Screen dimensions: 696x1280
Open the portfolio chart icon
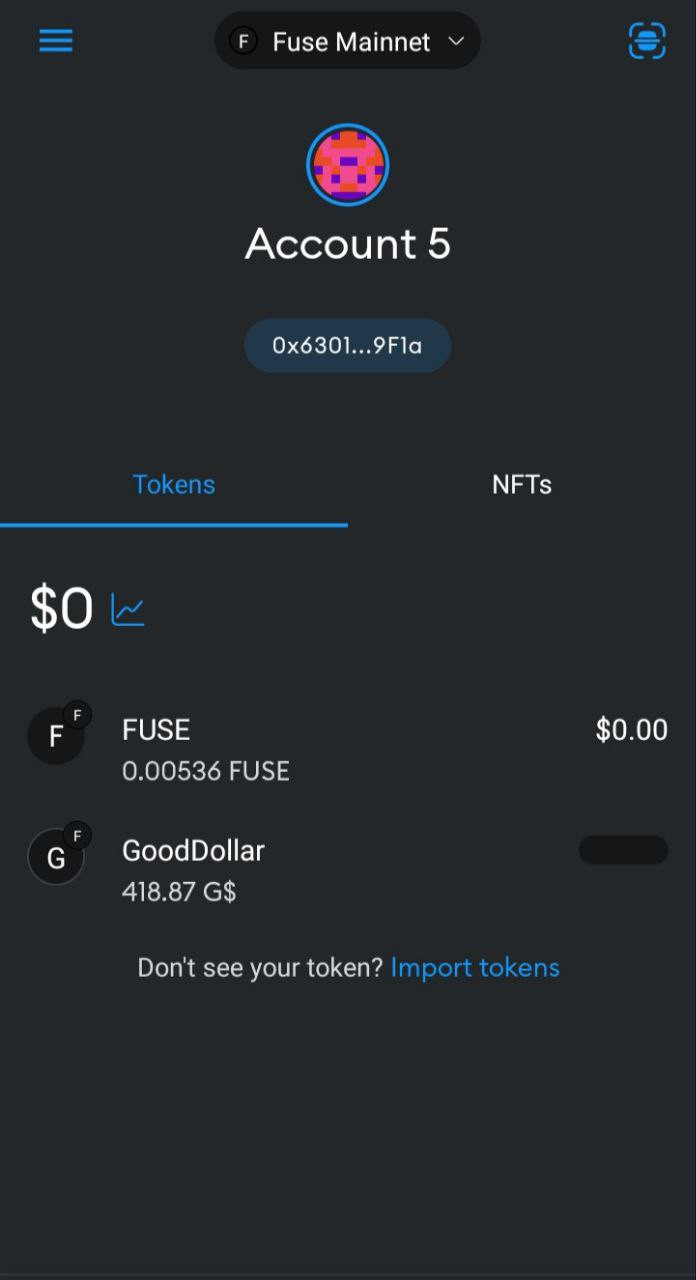128,609
